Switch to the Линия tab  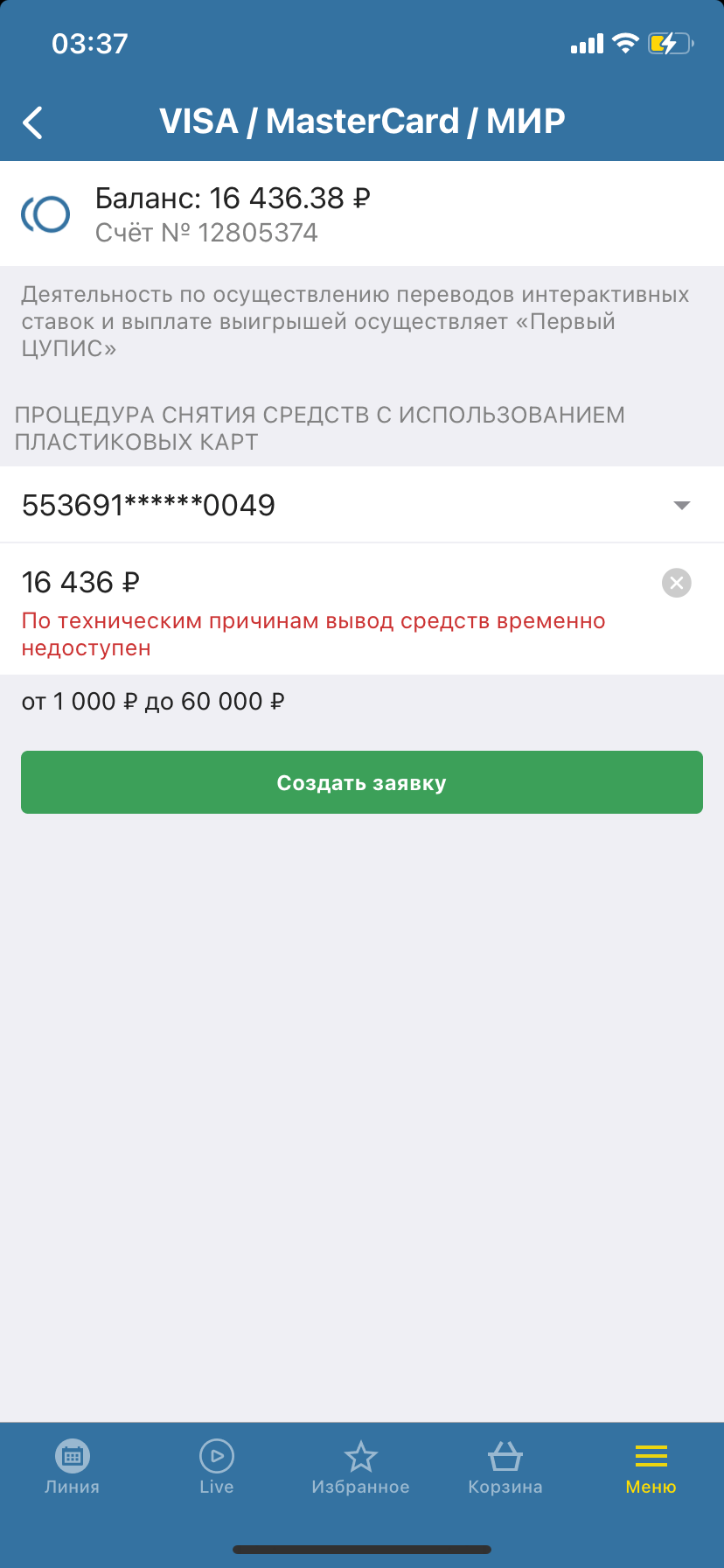pyautogui.click(x=73, y=1468)
